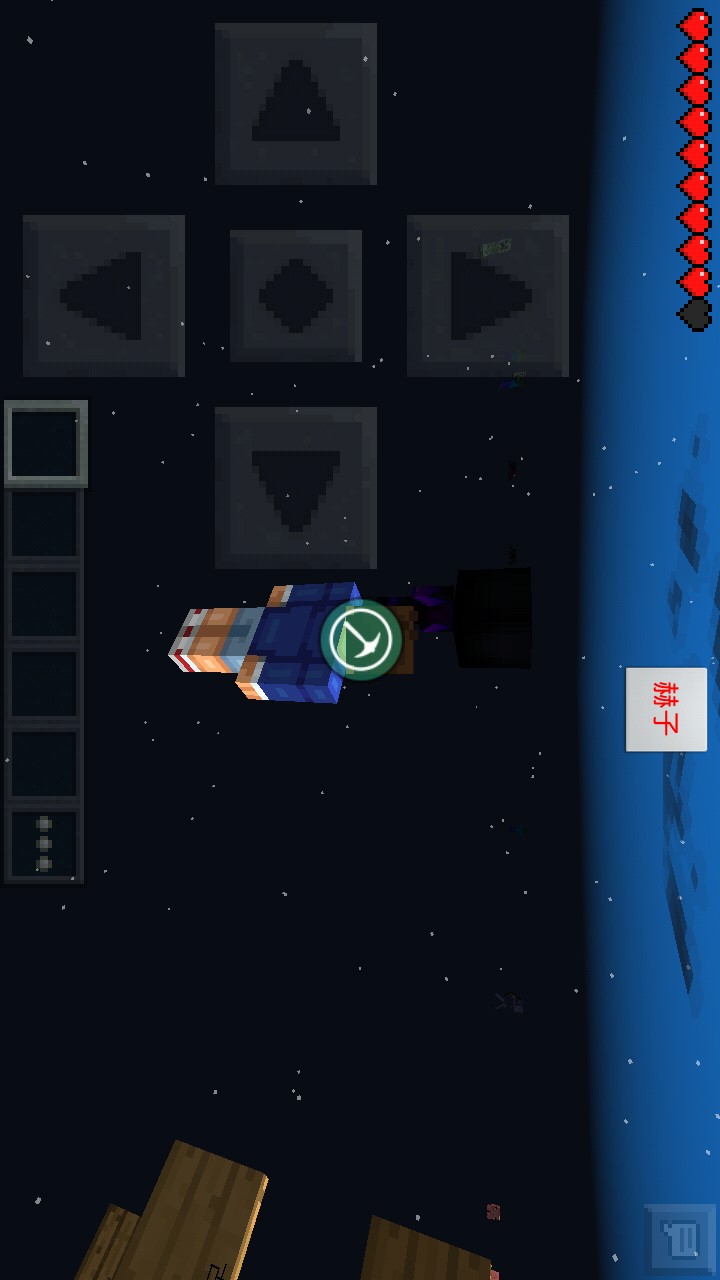The image size is (720, 1280).
Task: Tap the right-pointing arrow movement button
Action: [488, 296]
